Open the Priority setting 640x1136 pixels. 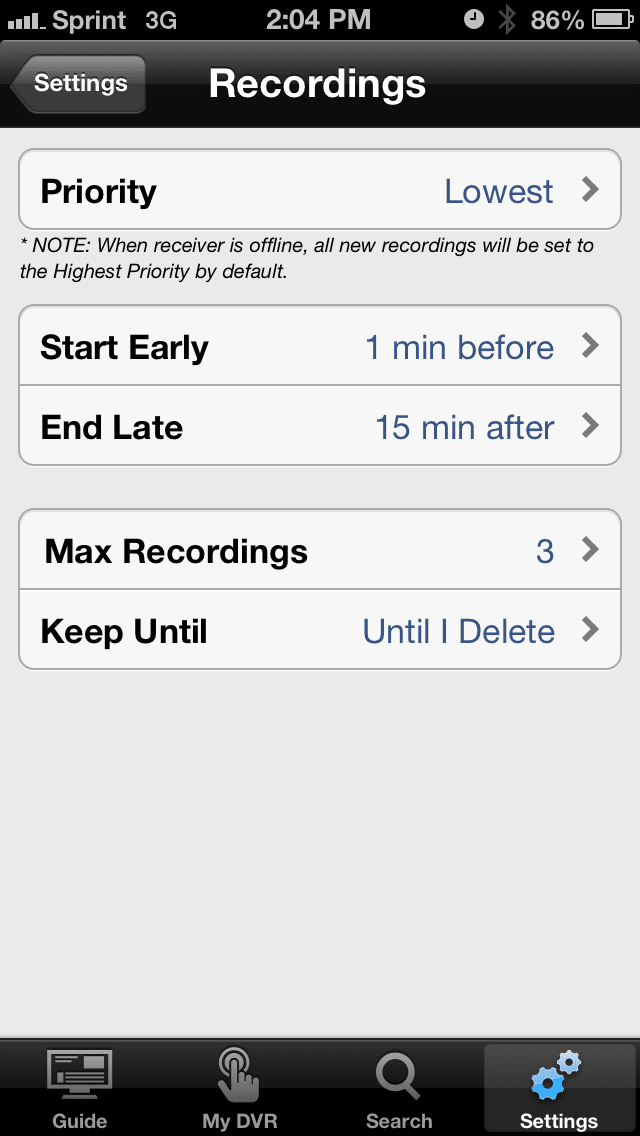[x=320, y=191]
